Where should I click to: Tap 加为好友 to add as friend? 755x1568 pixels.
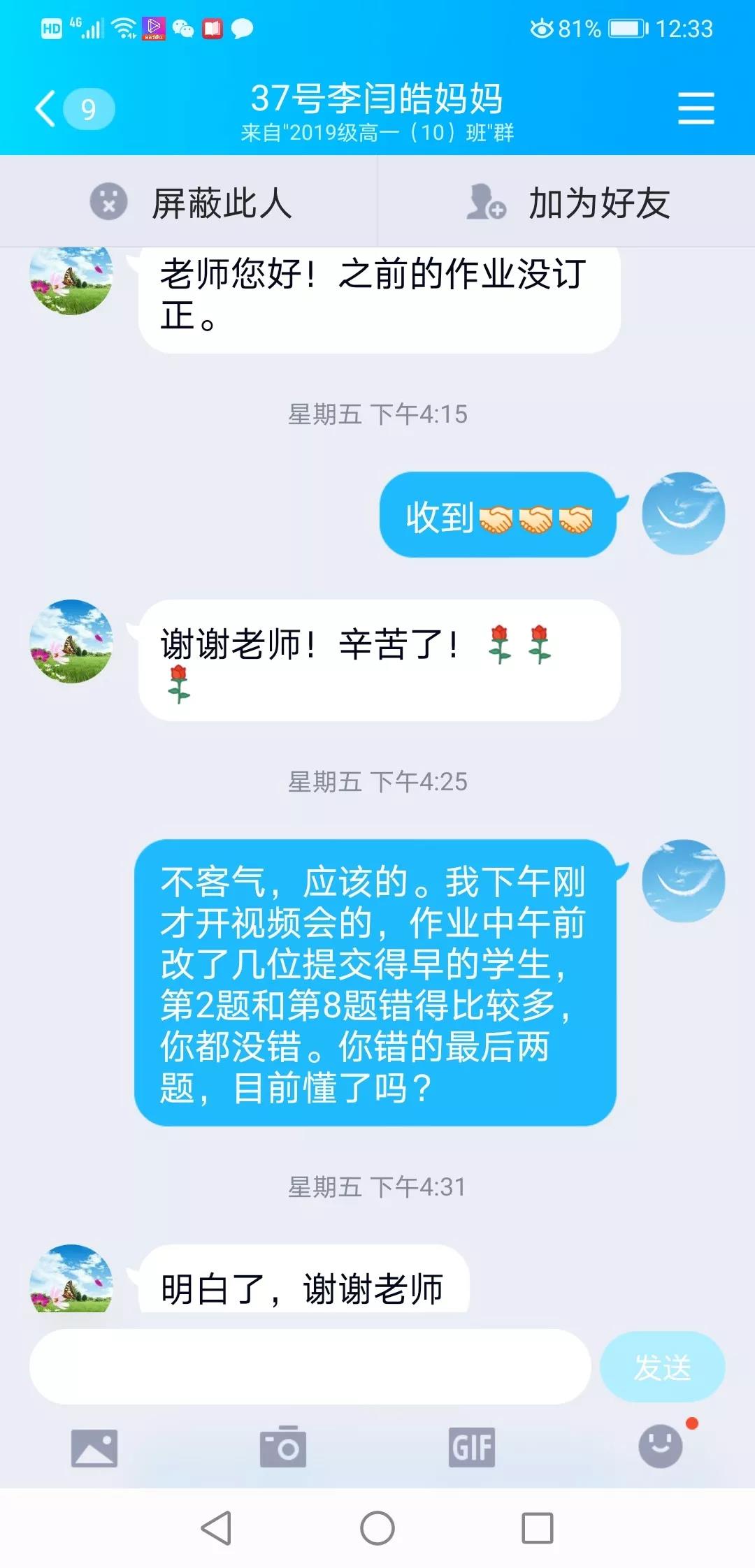pyautogui.click(x=566, y=203)
